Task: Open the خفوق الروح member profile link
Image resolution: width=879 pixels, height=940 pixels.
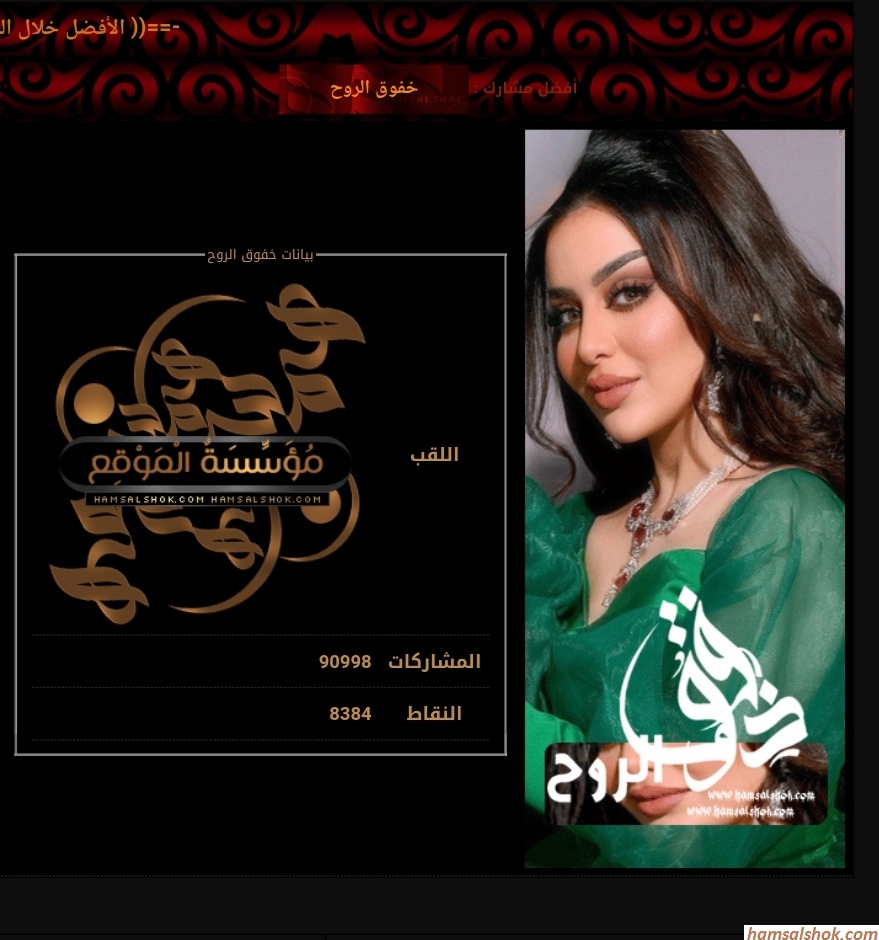Action: tap(374, 88)
